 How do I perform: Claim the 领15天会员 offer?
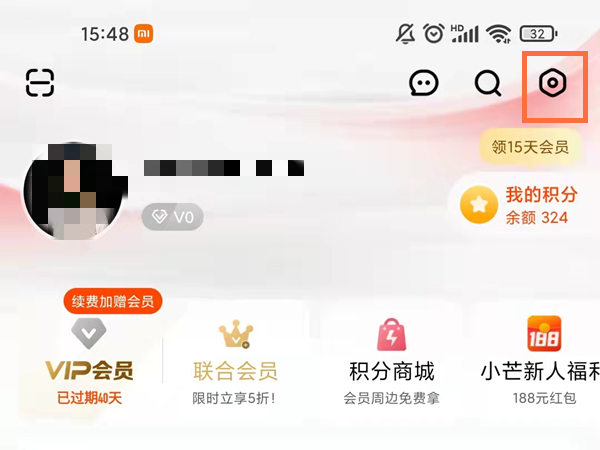[x=529, y=147]
